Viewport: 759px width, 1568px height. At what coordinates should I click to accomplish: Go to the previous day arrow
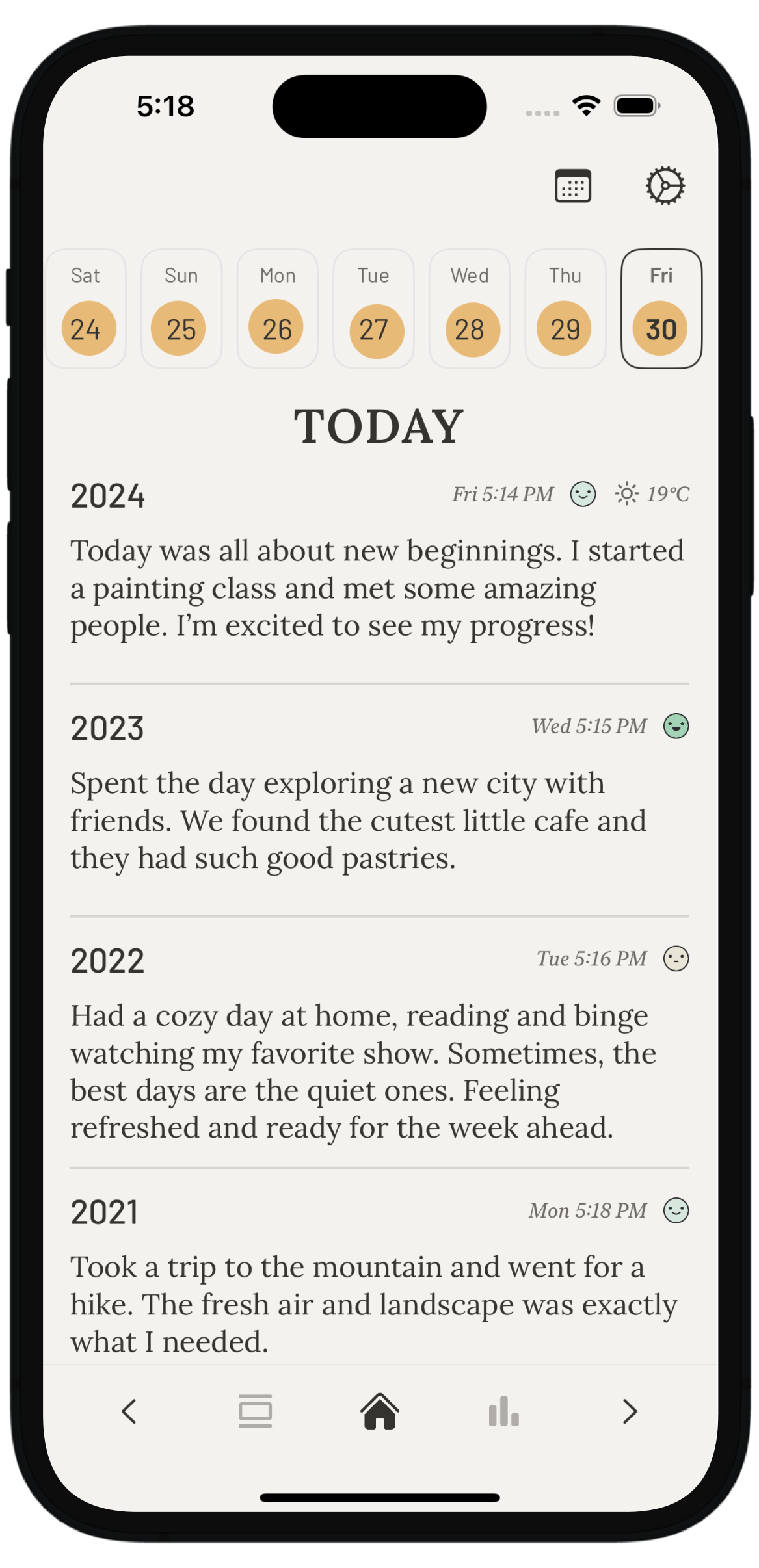point(129,1411)
